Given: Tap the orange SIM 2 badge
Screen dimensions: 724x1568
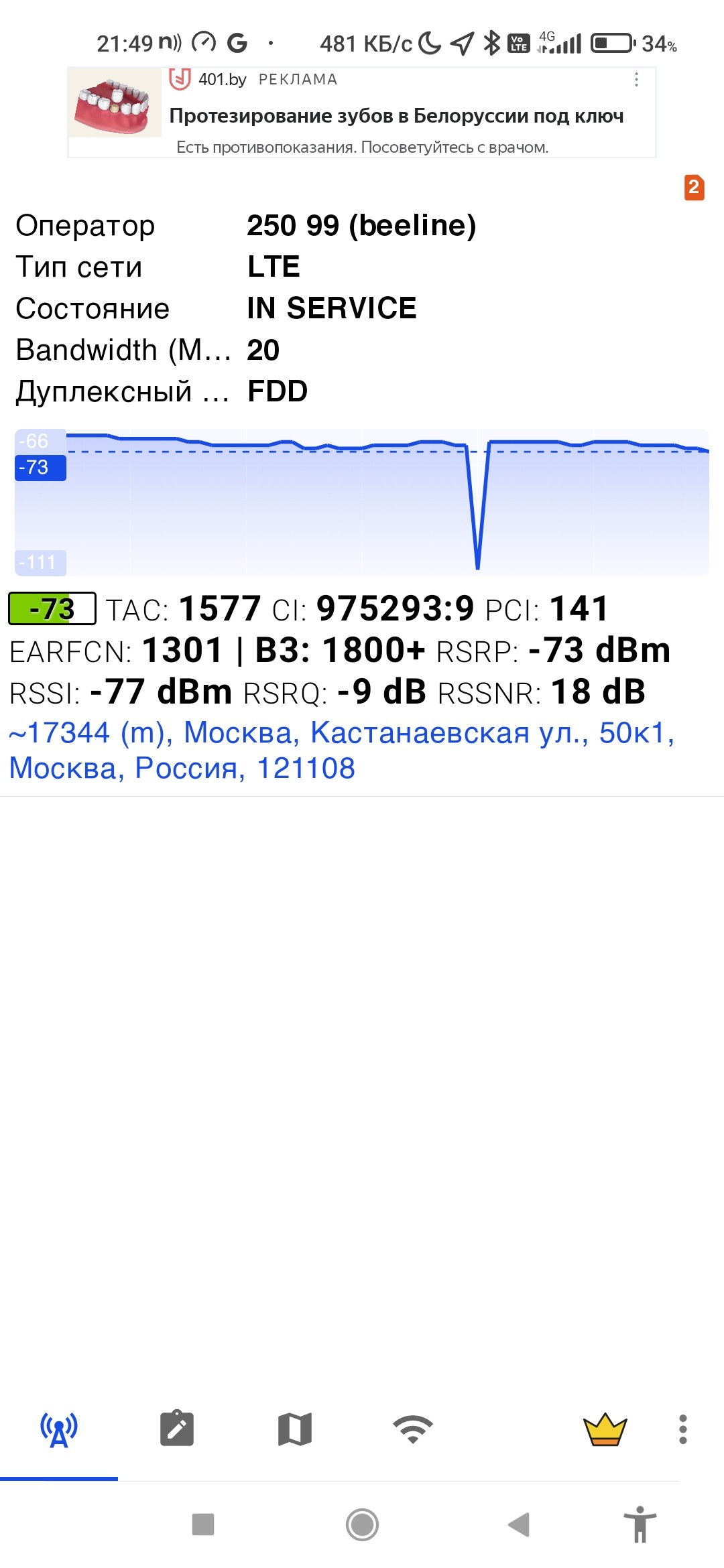Looking at the screenshot, I should [694, 188].
